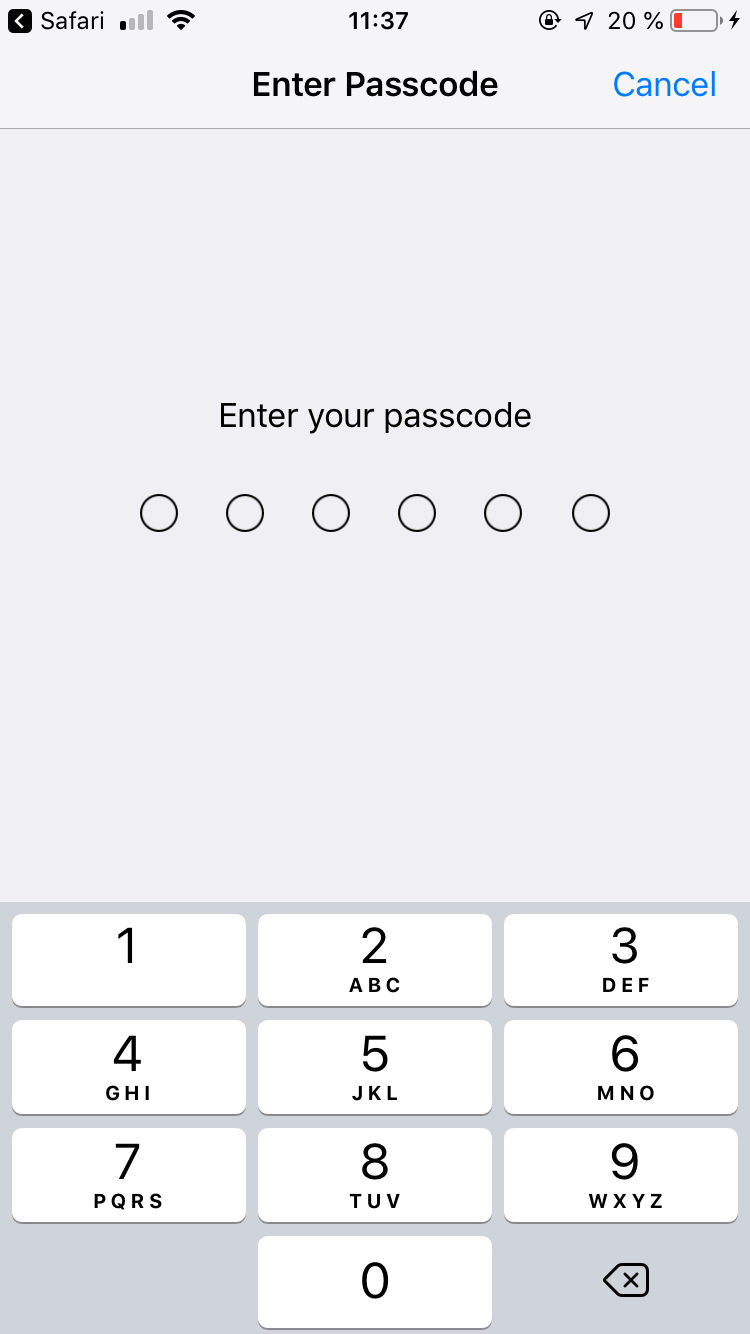Enter digit 1 on the keypad
The width and height of the screenshot is (750, 1334).
129,960
